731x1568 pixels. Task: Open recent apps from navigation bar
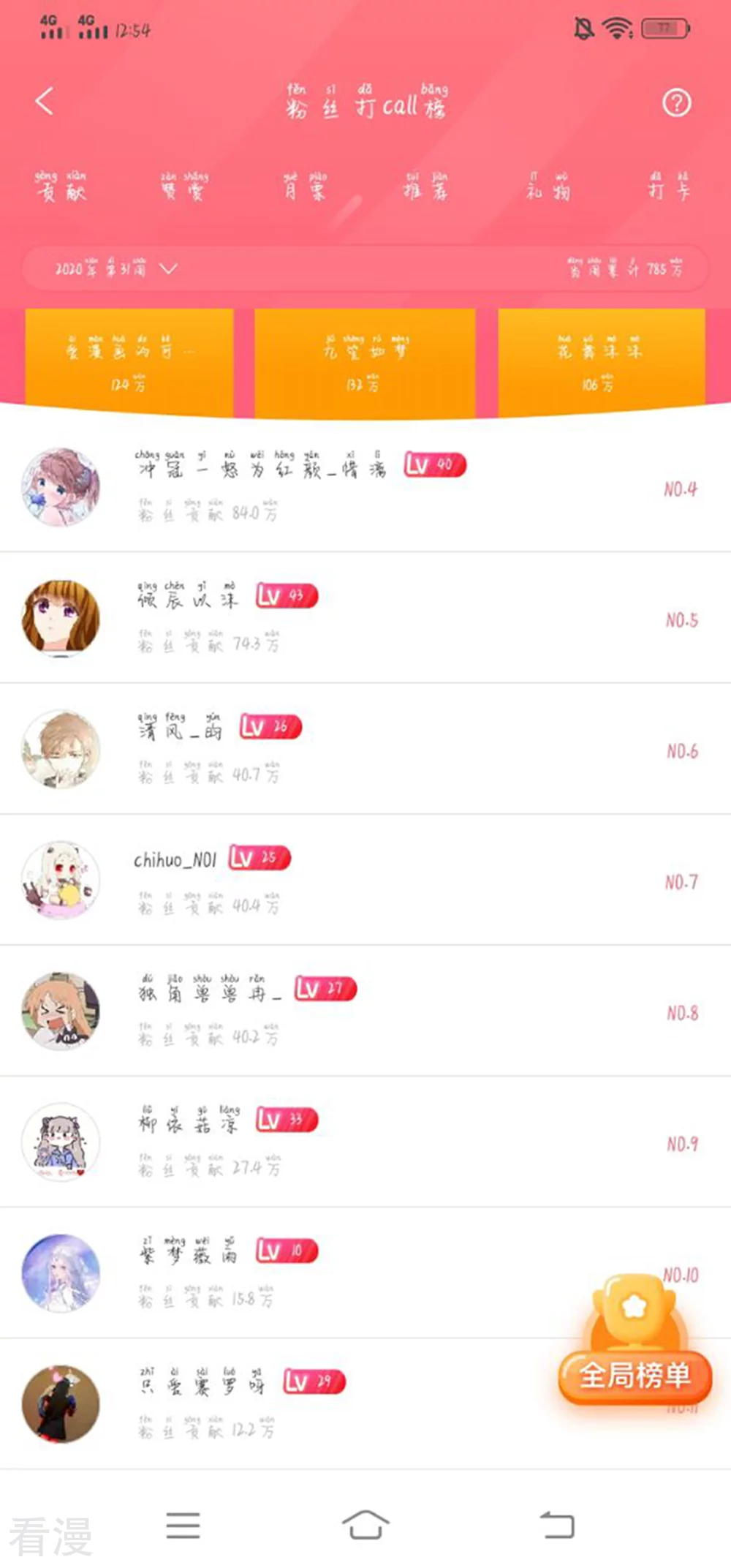pyautogui.click(x=183, y=1526)
